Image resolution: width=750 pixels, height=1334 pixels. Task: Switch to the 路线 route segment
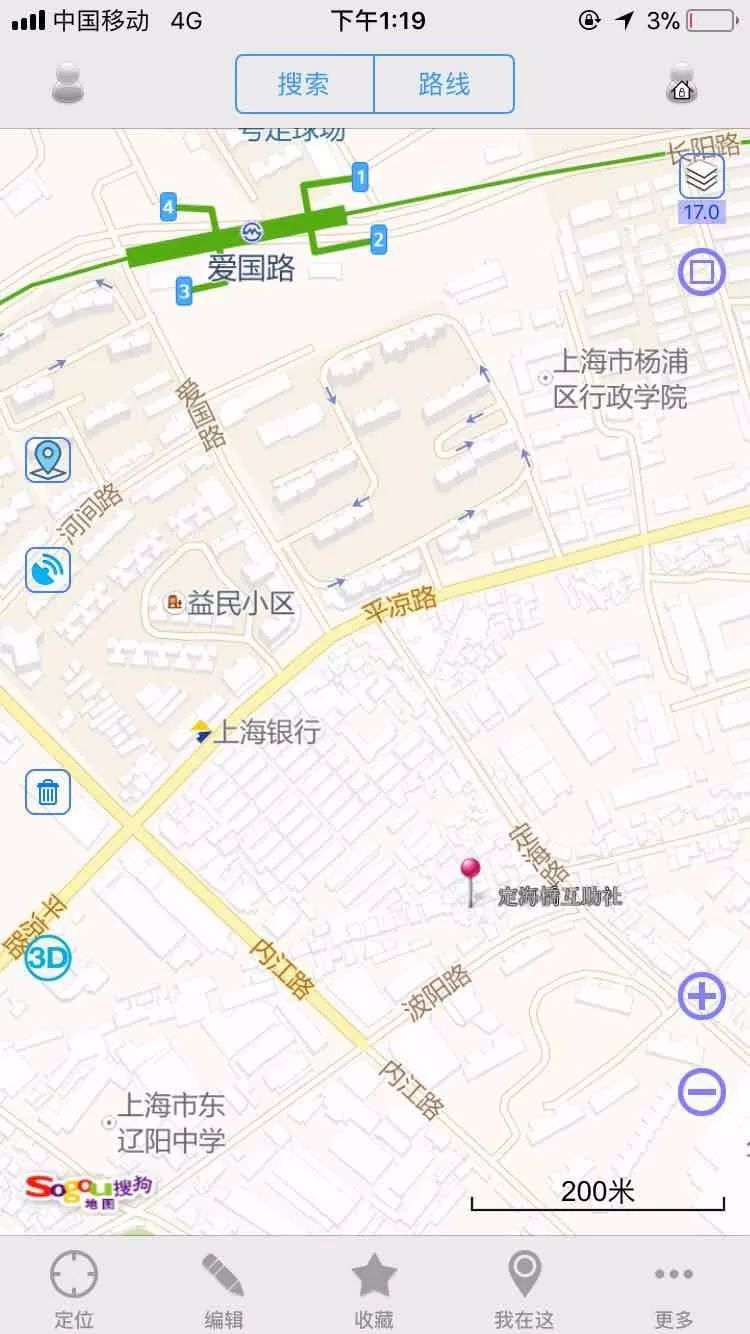point(444,84)
